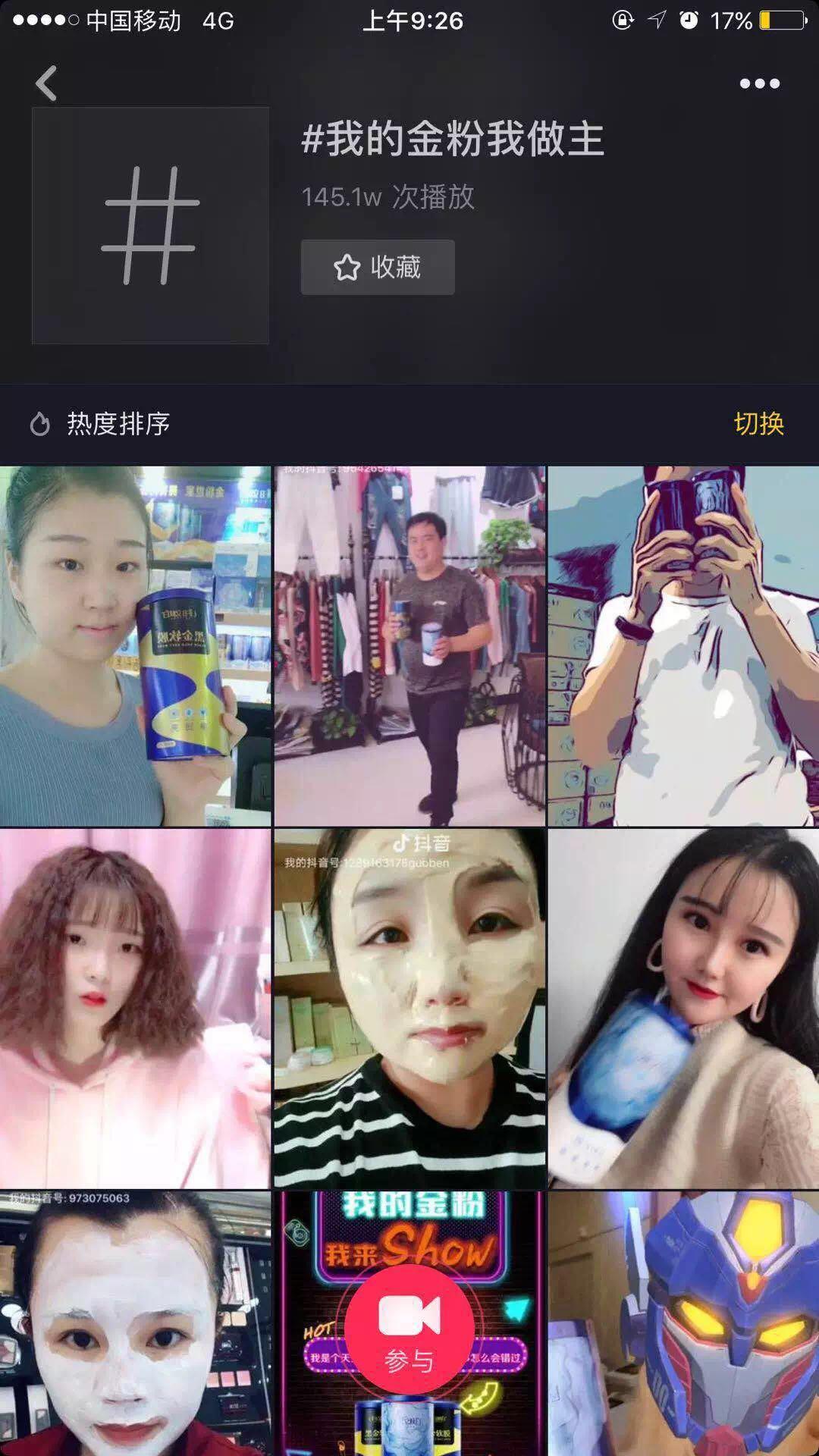Open the cartoon-filter mirror selfie video
819x1456 pixels.
(683, 646)
